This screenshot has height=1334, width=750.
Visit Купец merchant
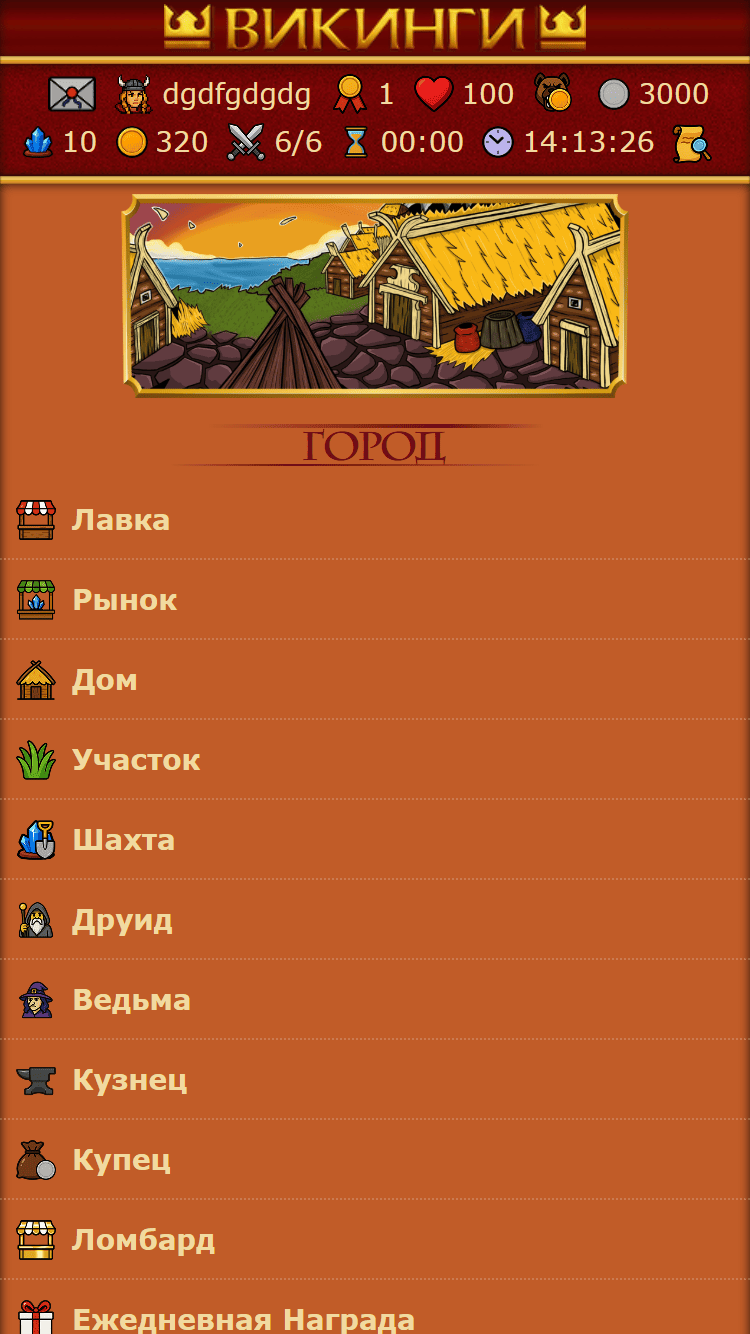click(121, 1160)
